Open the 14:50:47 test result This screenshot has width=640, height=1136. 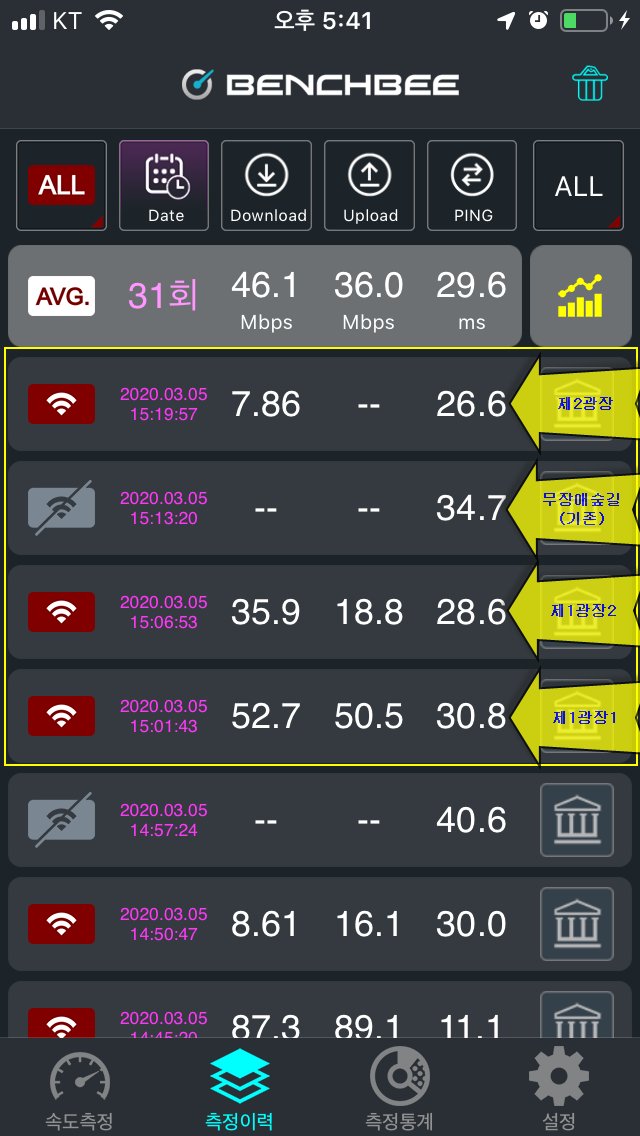pos(320,924)
